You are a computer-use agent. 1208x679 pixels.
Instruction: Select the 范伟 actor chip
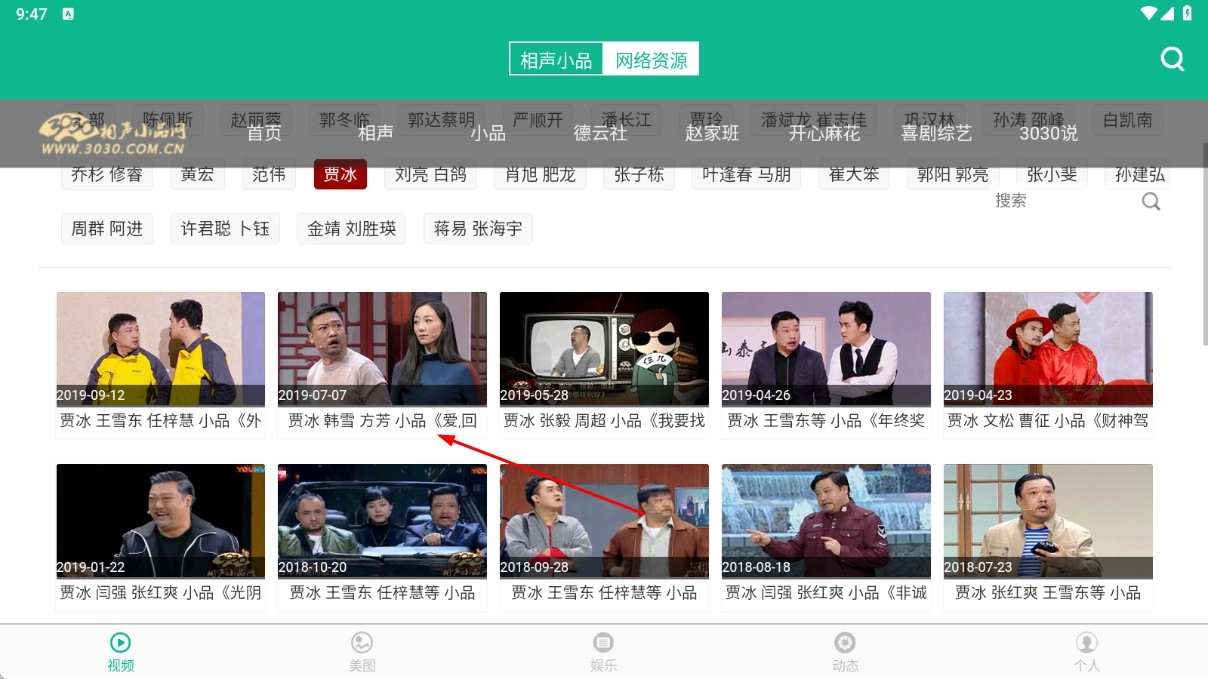click(268, 174)
